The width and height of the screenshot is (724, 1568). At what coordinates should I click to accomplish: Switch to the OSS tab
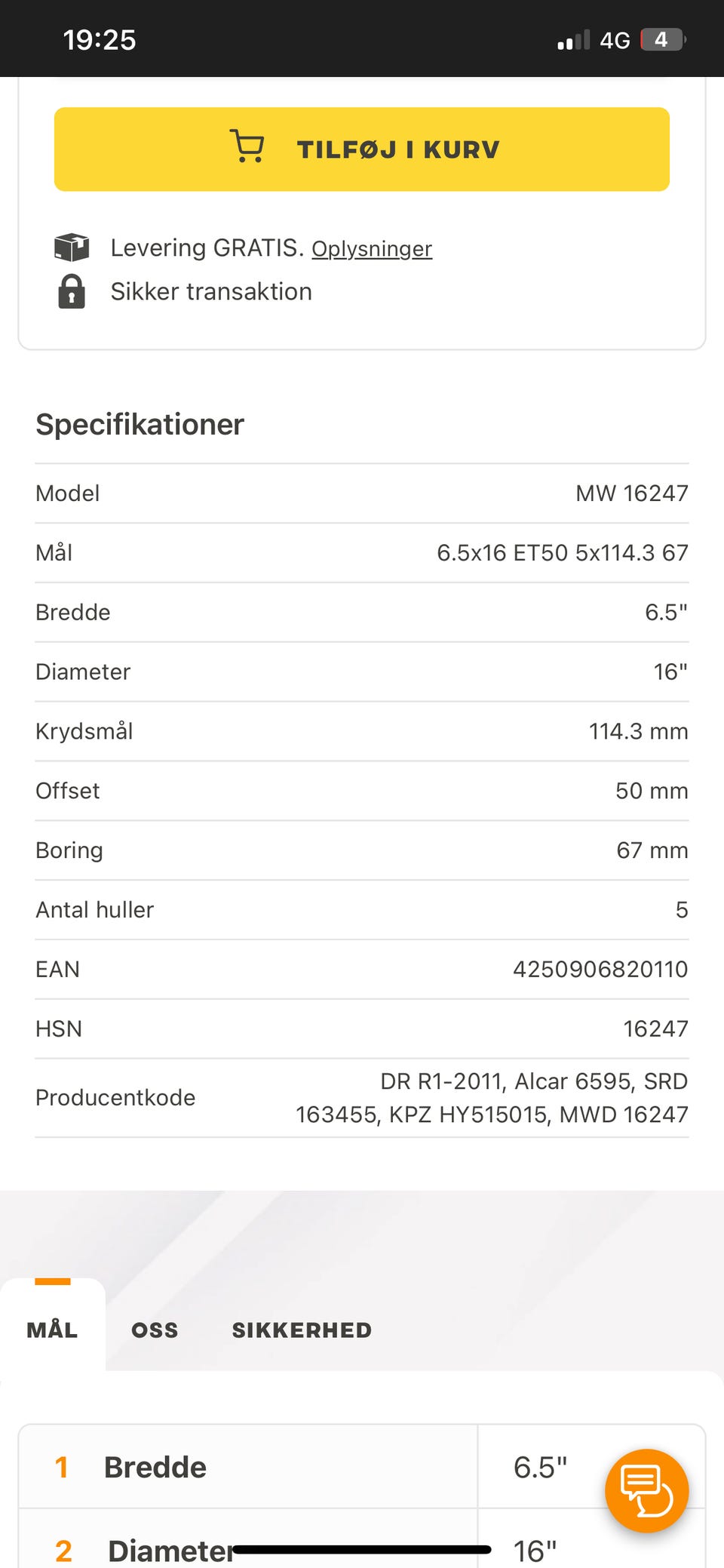point(155,1330)
